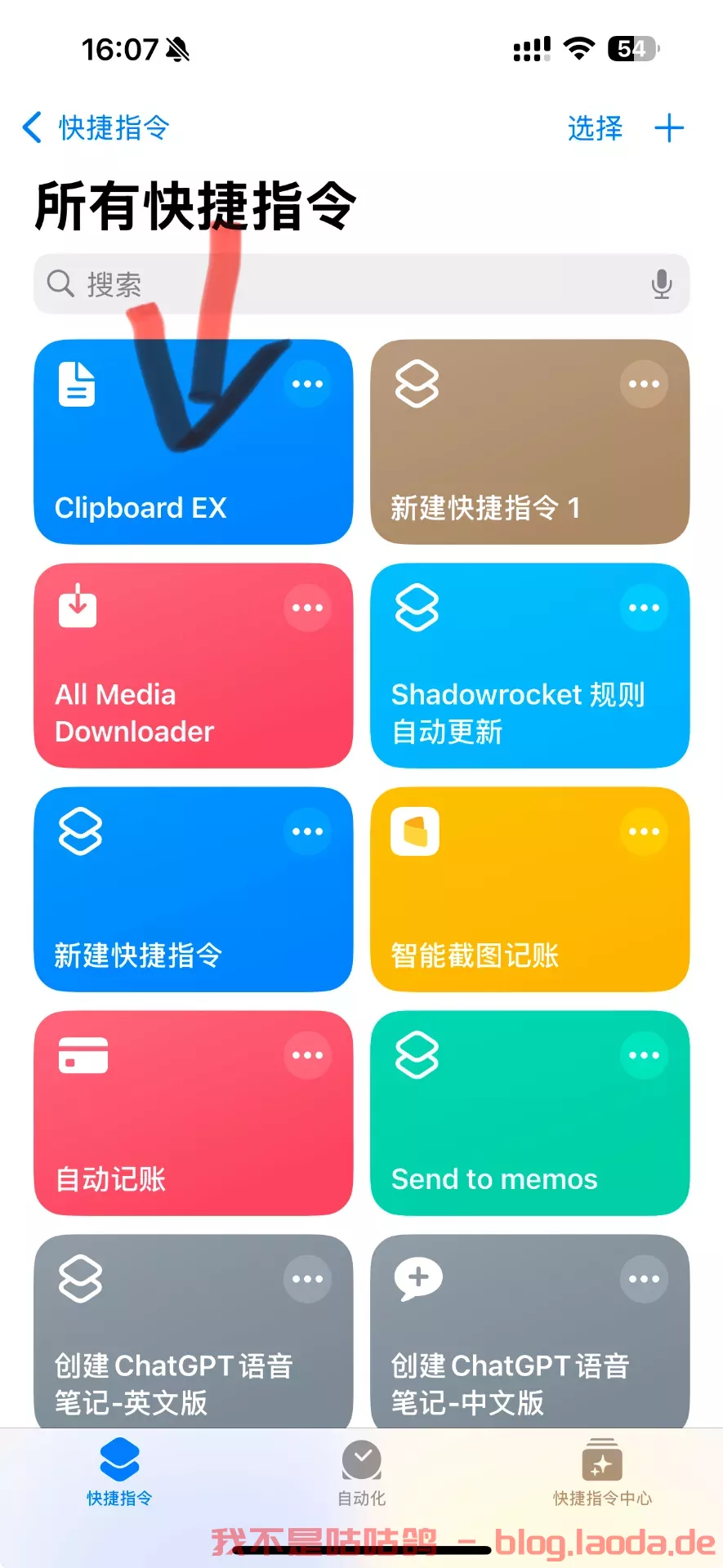Viewport: 723px width, 1568px height.
Task: Edit All Media Downloader via three dots
Action: (x=308, y=608)
